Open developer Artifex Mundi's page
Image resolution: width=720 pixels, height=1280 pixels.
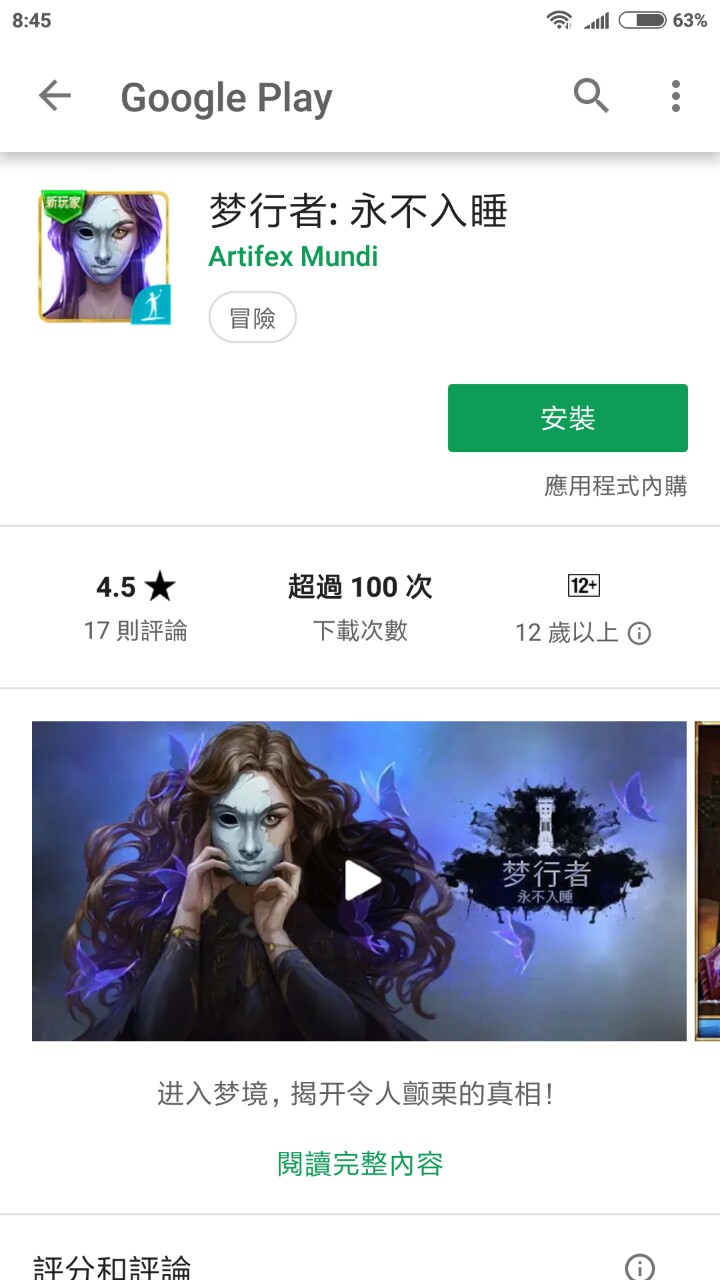pyautogui.click(x=293, y=257)
